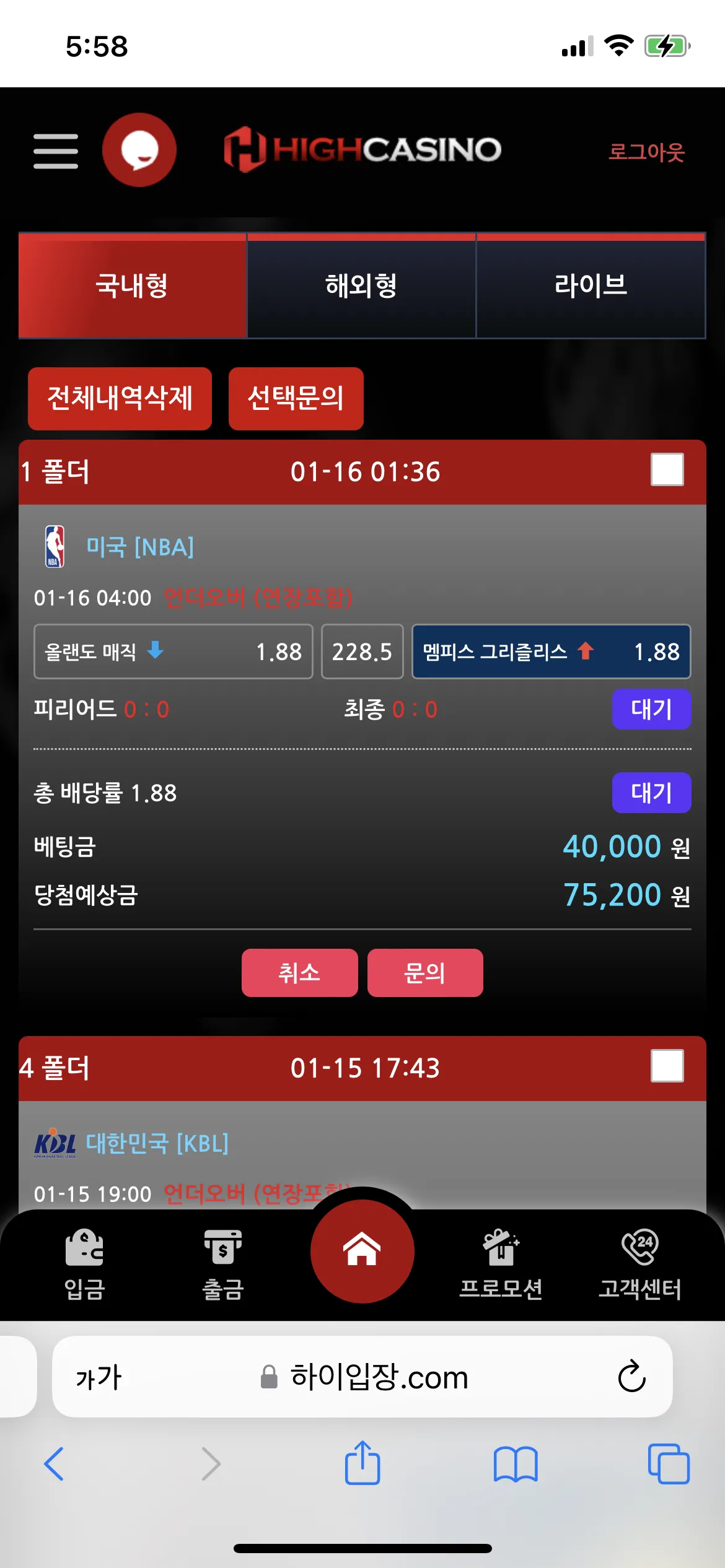Tap Safari's share button
This screenshot has height=1568, width=725.
(362, 1463)
